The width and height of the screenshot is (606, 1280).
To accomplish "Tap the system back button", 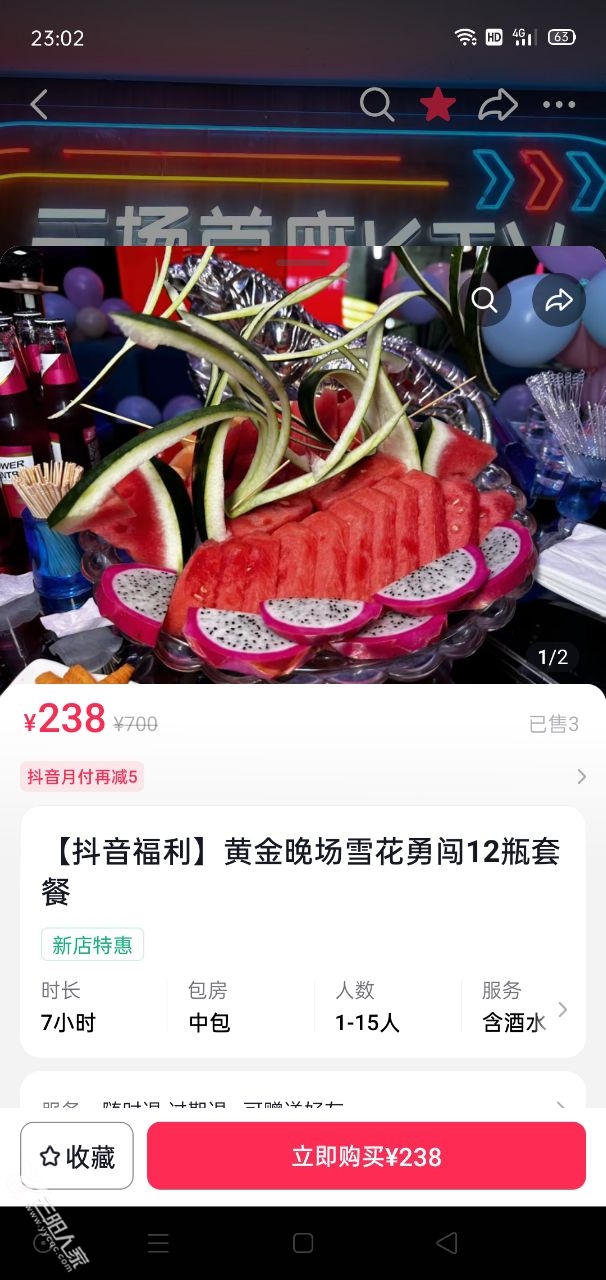I will click(x=446, y=1243).
